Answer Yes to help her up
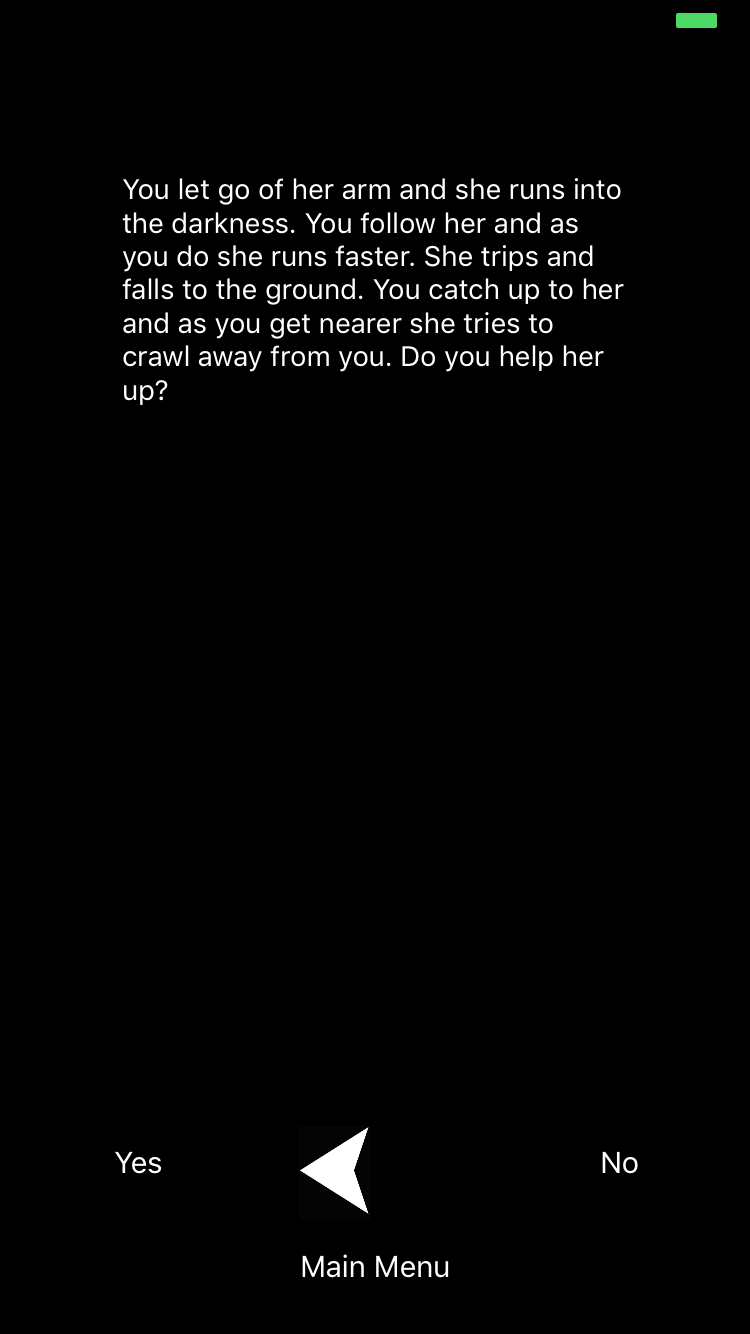 138,1163
